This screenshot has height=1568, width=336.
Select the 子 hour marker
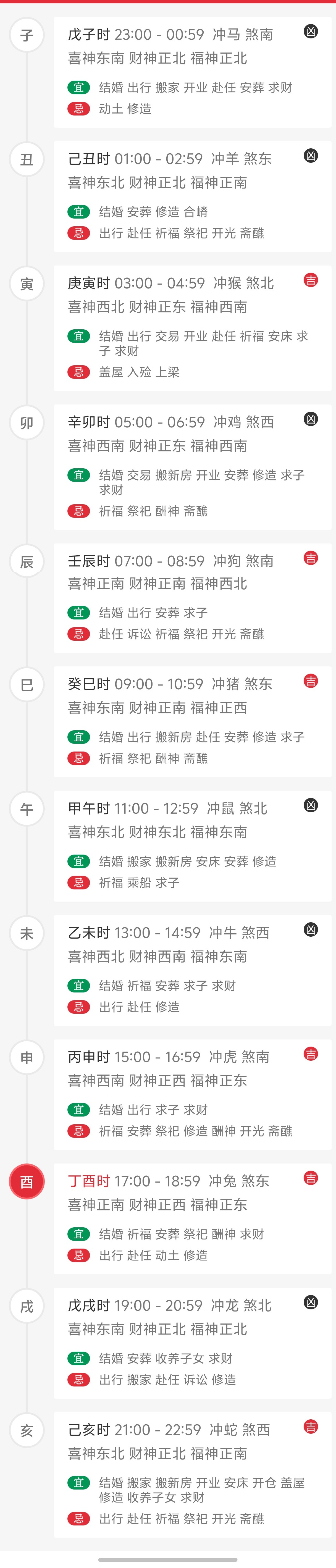pyautogui.click(x=27, y=35)
